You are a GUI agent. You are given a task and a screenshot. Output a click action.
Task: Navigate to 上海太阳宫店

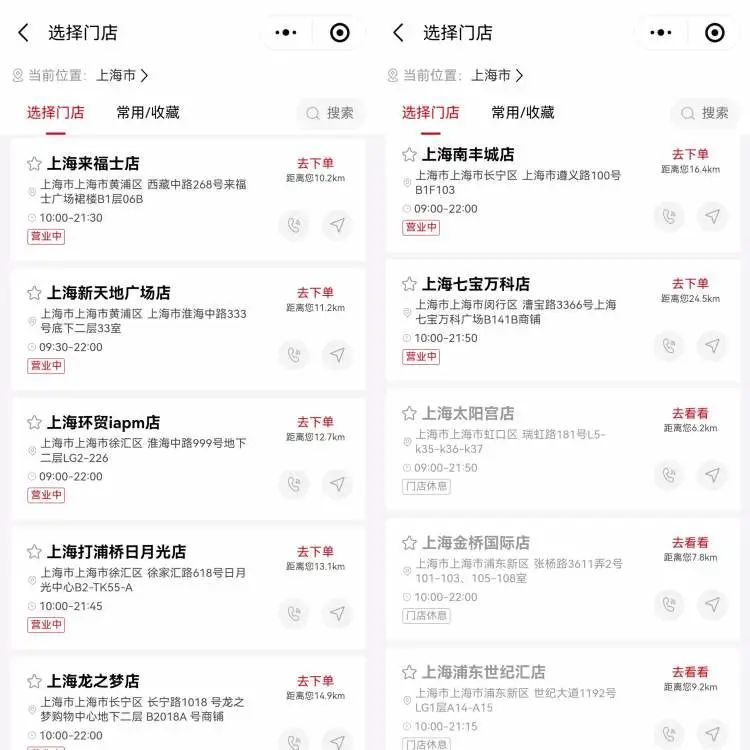pyautogui.click(x=712, y=475)
